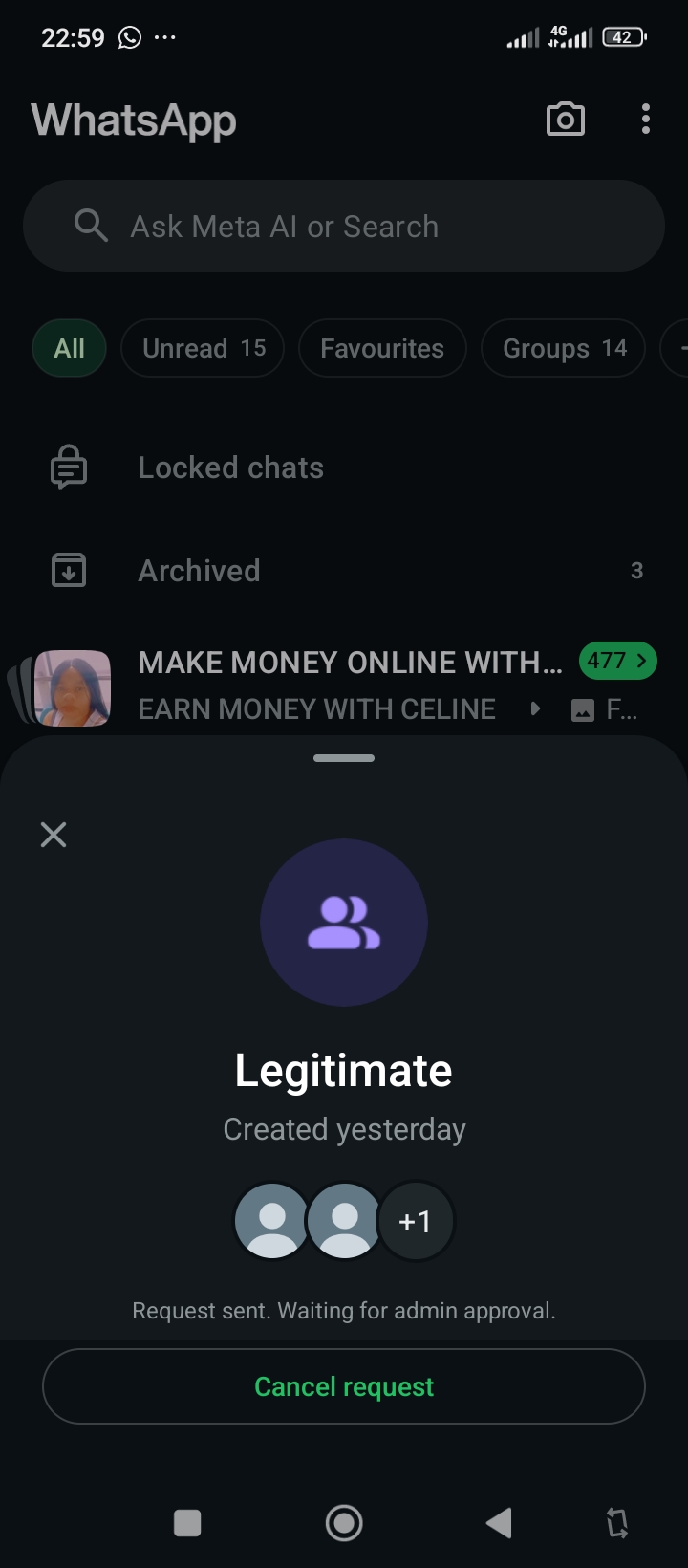This screenshot has height=1568, width=688.
Task: Open Locked chats
Action: [230, 468]
